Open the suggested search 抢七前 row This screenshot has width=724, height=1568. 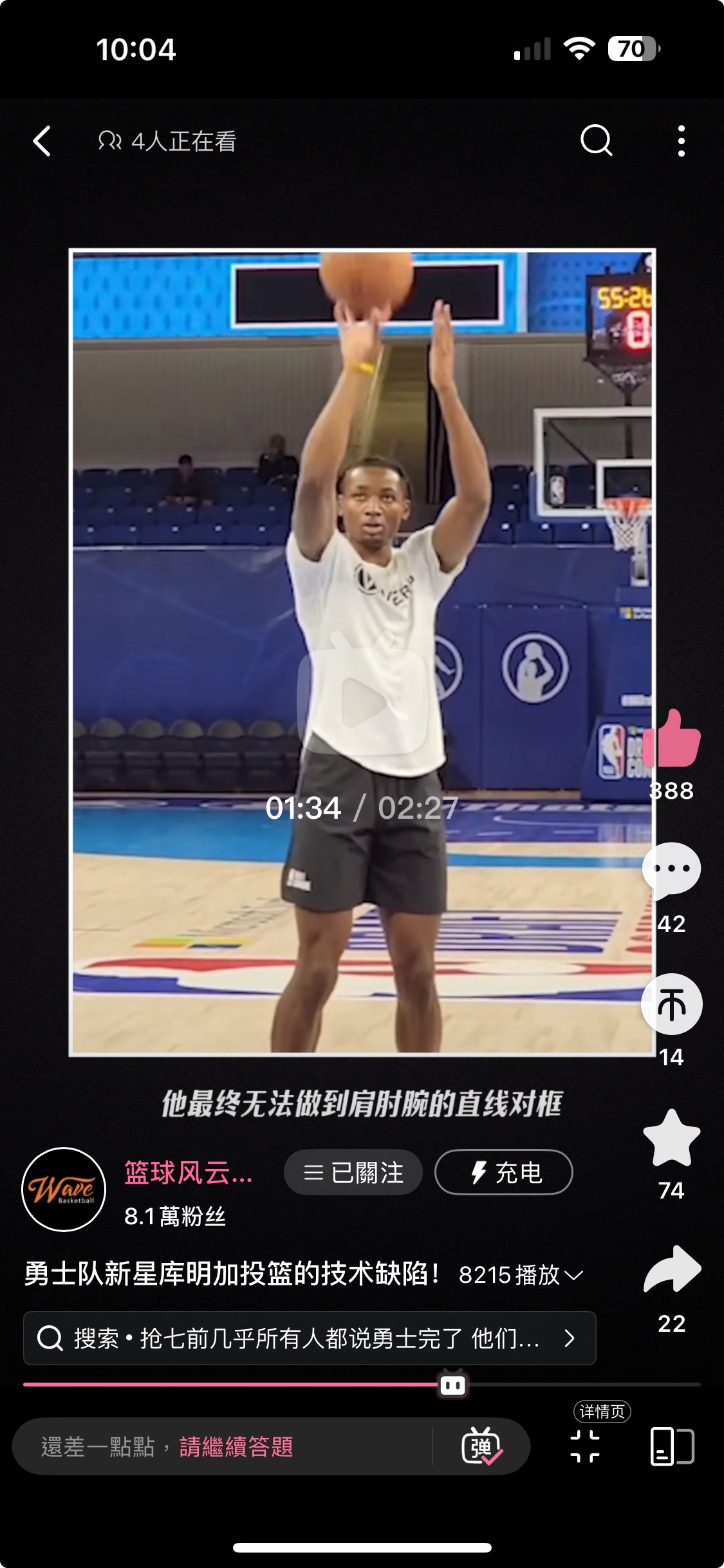coord(309,1338)
